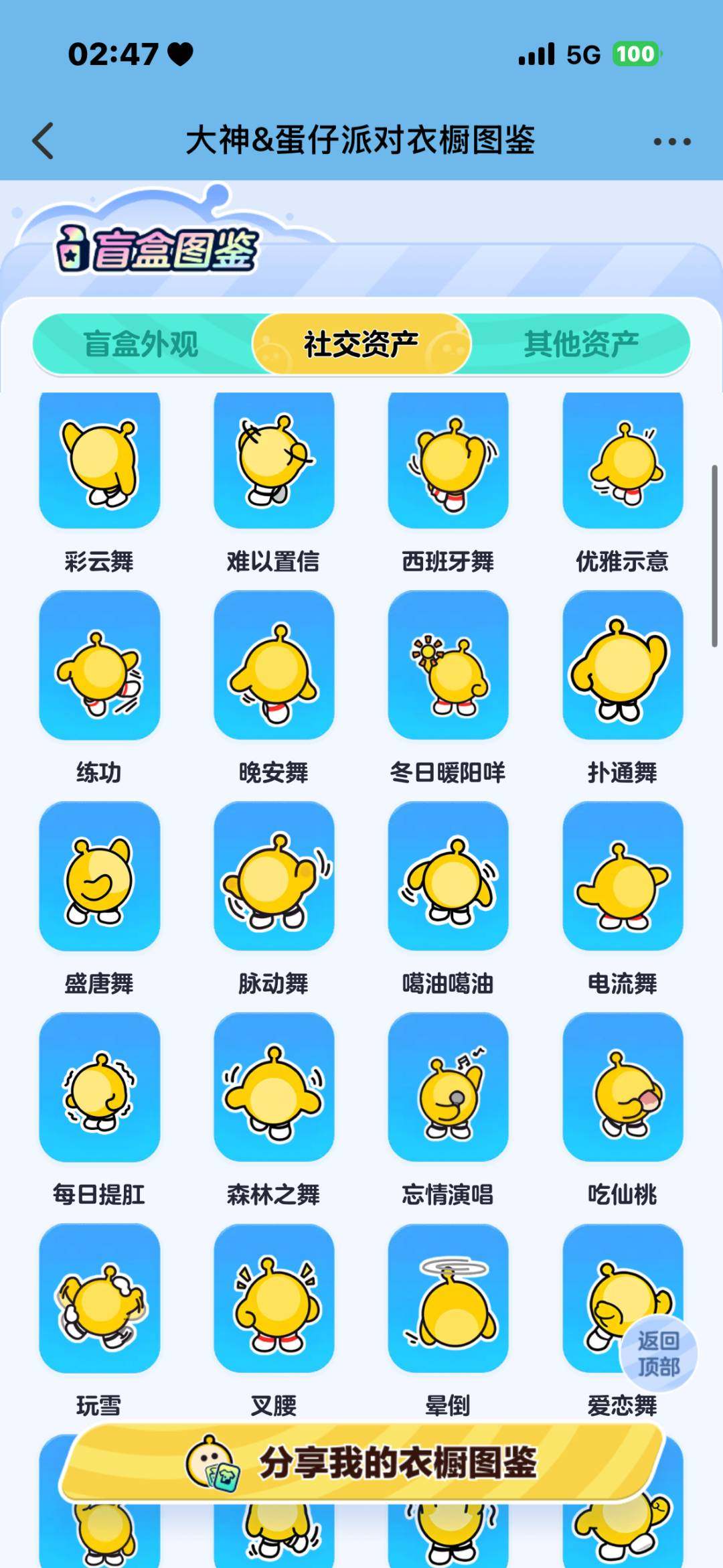Open the 晕倒 emote thumbnail

pyautogui.click(x=449, y=1301)
